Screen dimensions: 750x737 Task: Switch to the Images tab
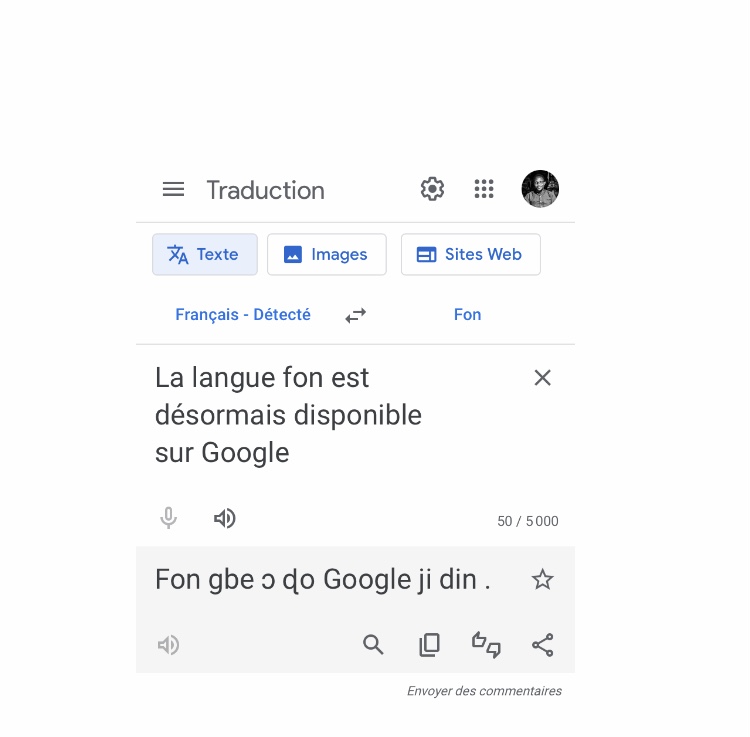[326, 254]
